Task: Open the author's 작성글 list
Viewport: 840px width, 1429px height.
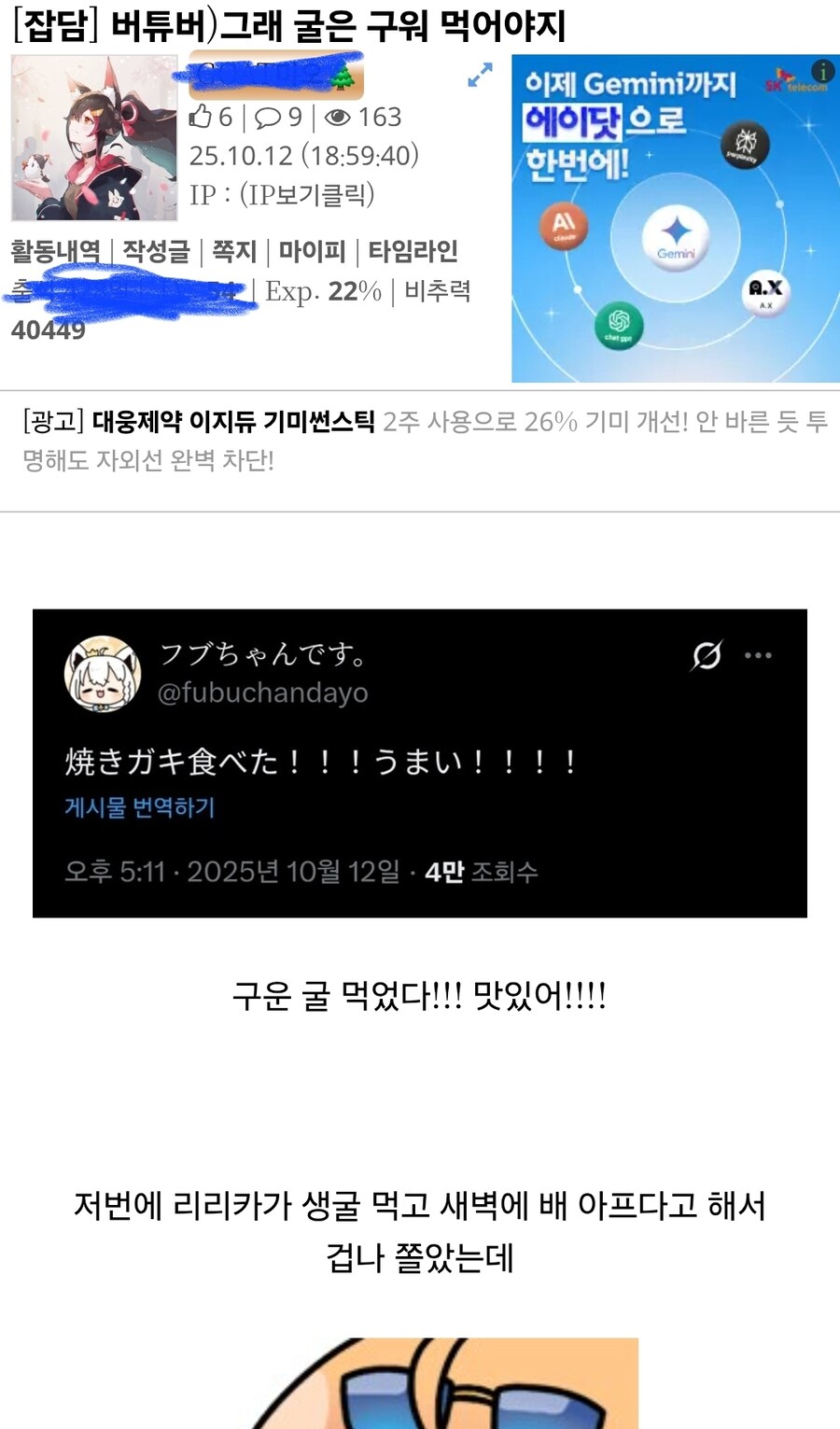Action: pos(156,251)
